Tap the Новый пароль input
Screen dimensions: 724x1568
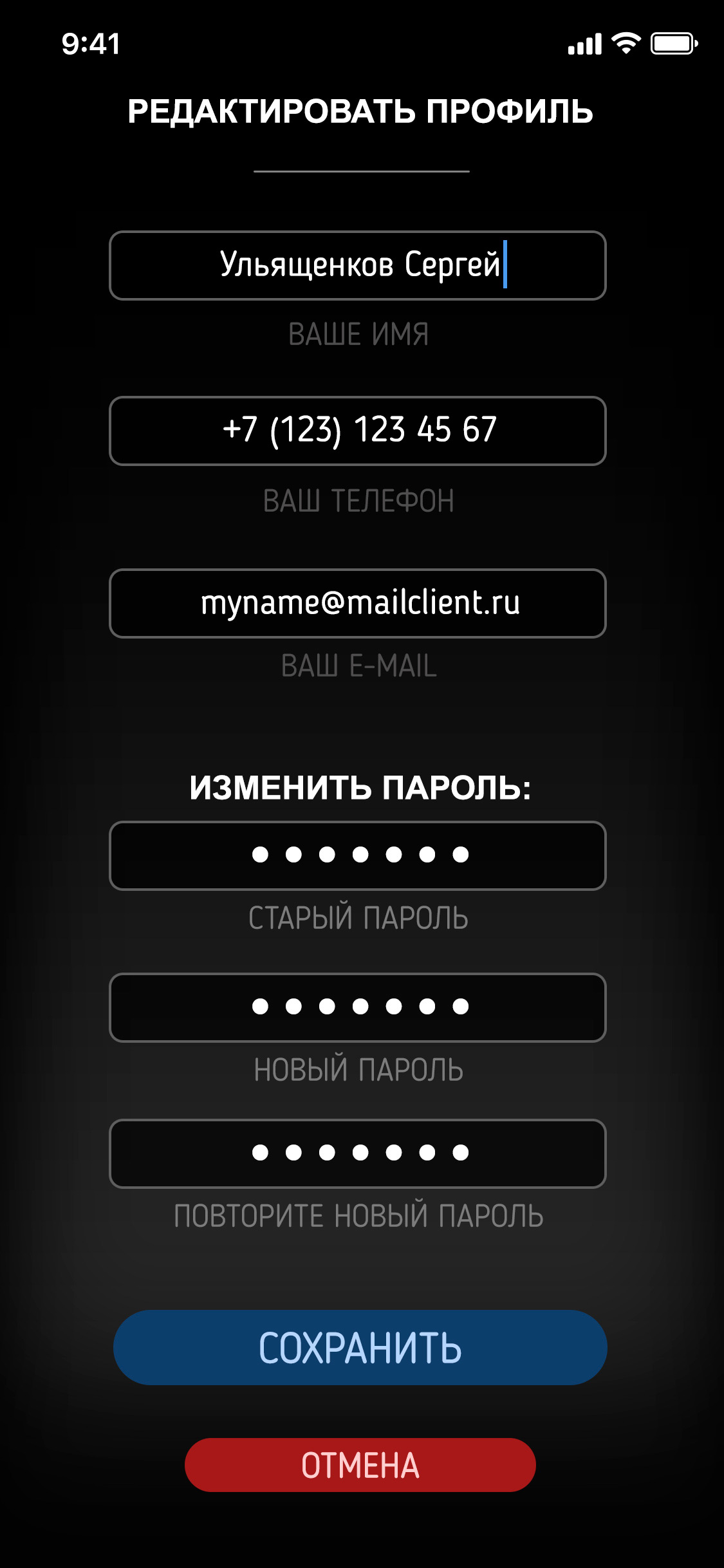pos(358,1007)
